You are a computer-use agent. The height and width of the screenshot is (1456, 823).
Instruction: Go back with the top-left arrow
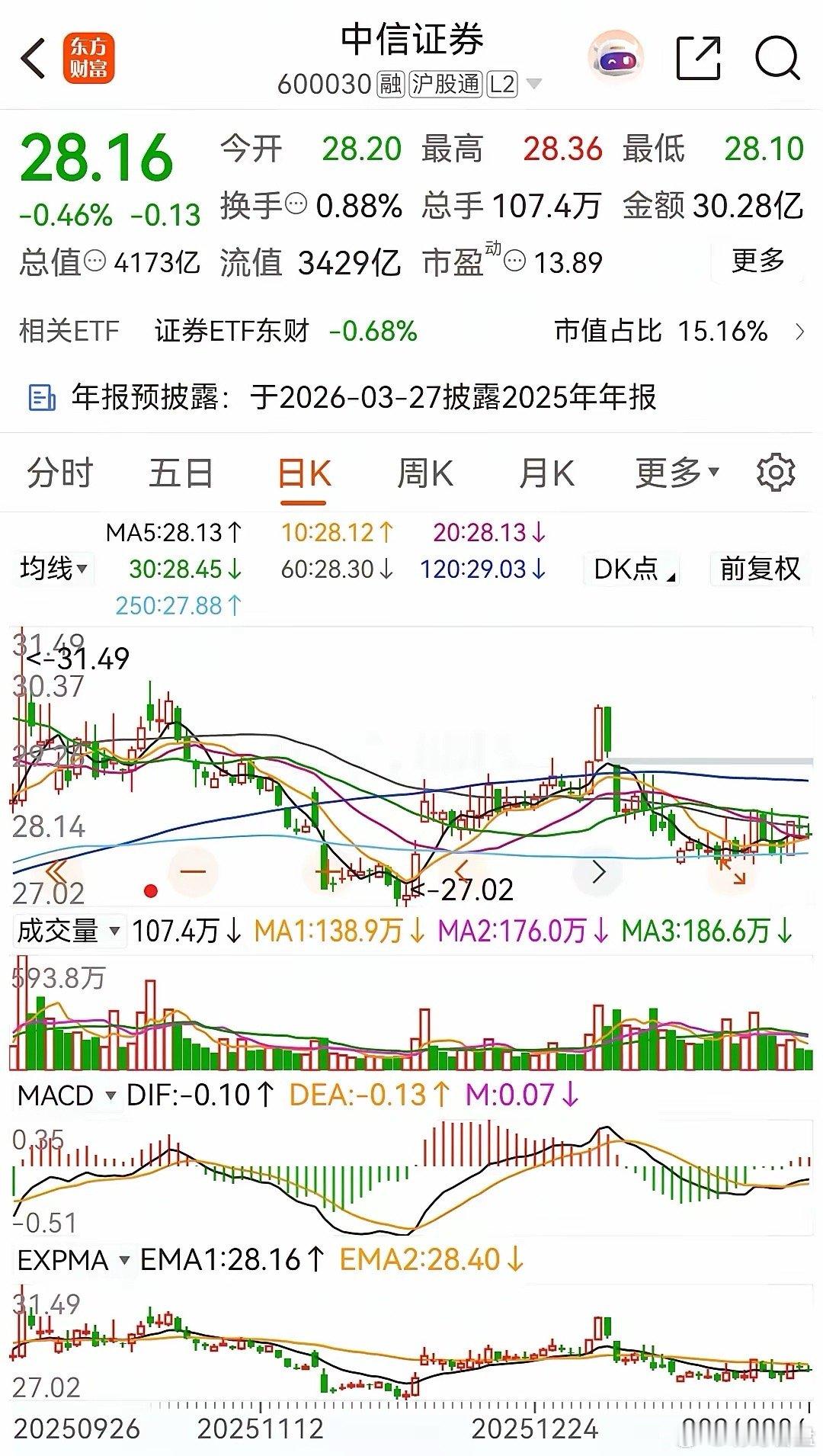coord(34,58)
